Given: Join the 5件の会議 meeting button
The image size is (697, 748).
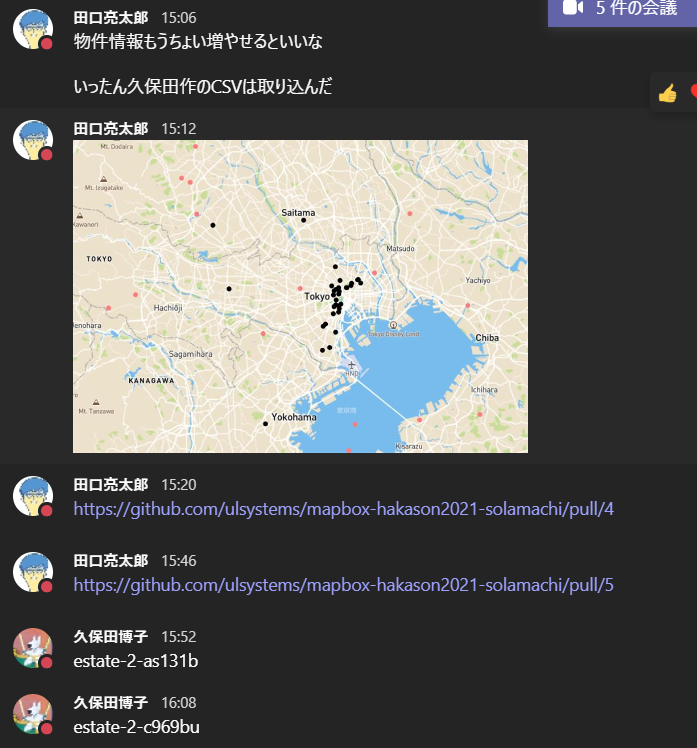Looking at the screenshot, I should point(622,9).
